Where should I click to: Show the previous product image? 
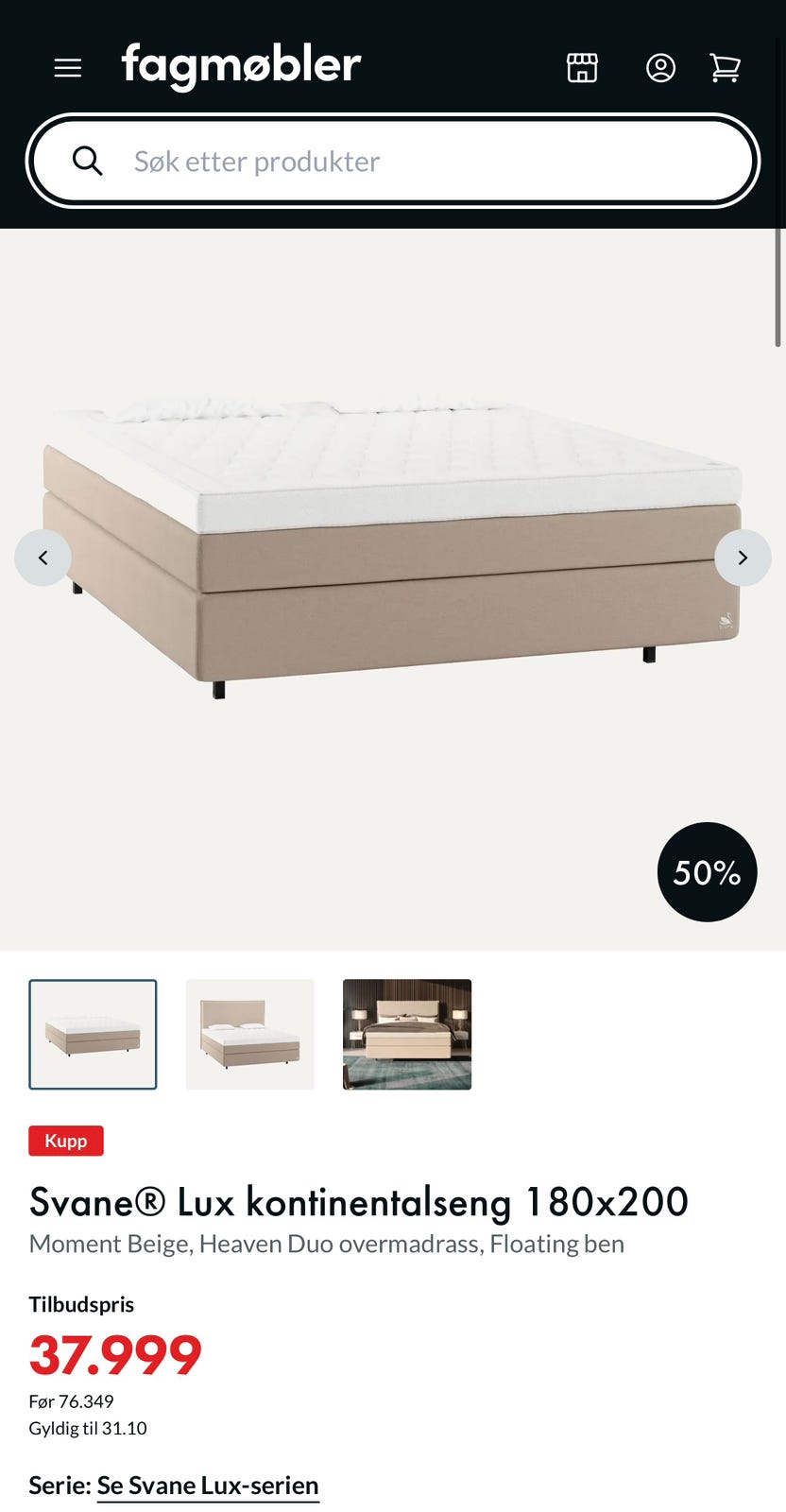tap(43, 558)
